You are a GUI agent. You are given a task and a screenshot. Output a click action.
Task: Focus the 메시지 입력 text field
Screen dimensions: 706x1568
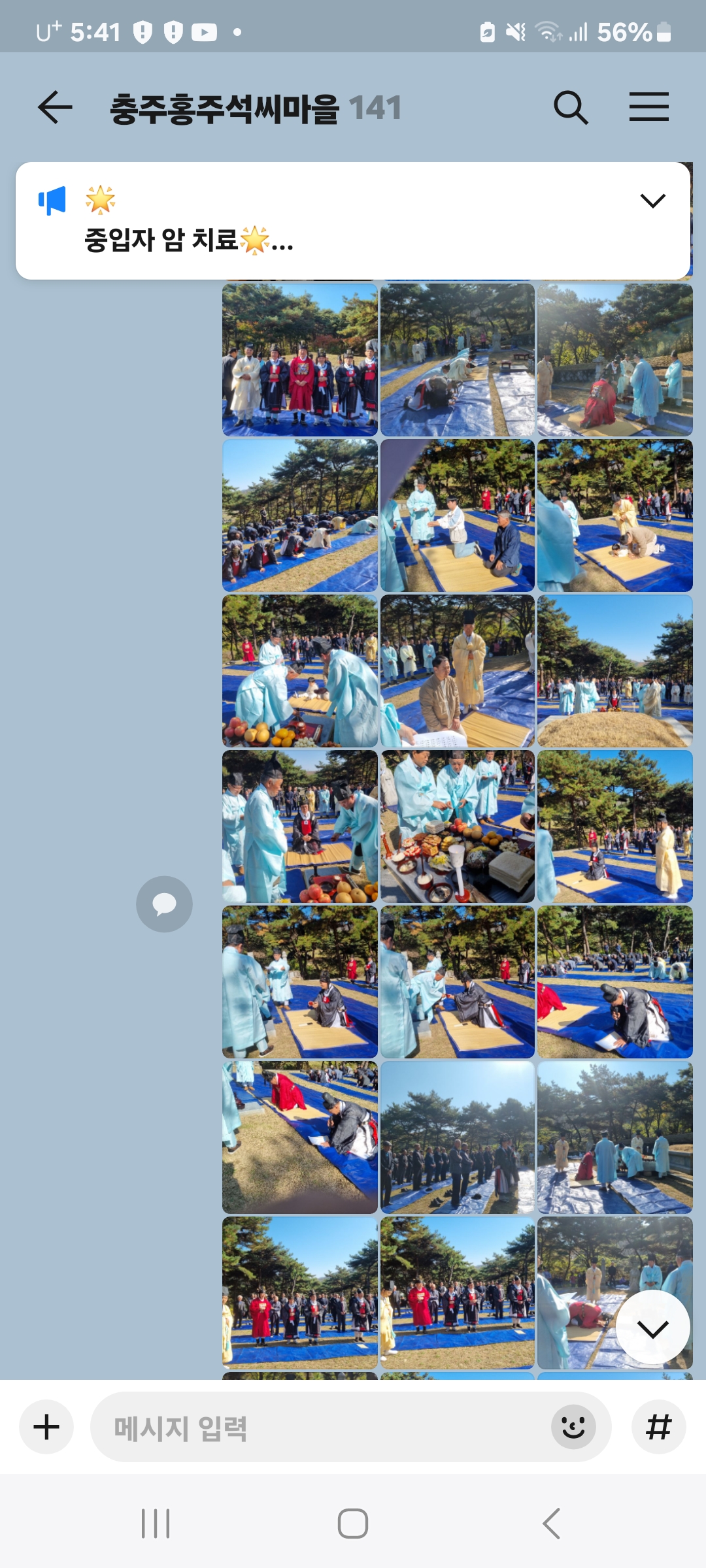coord(320,1427)
